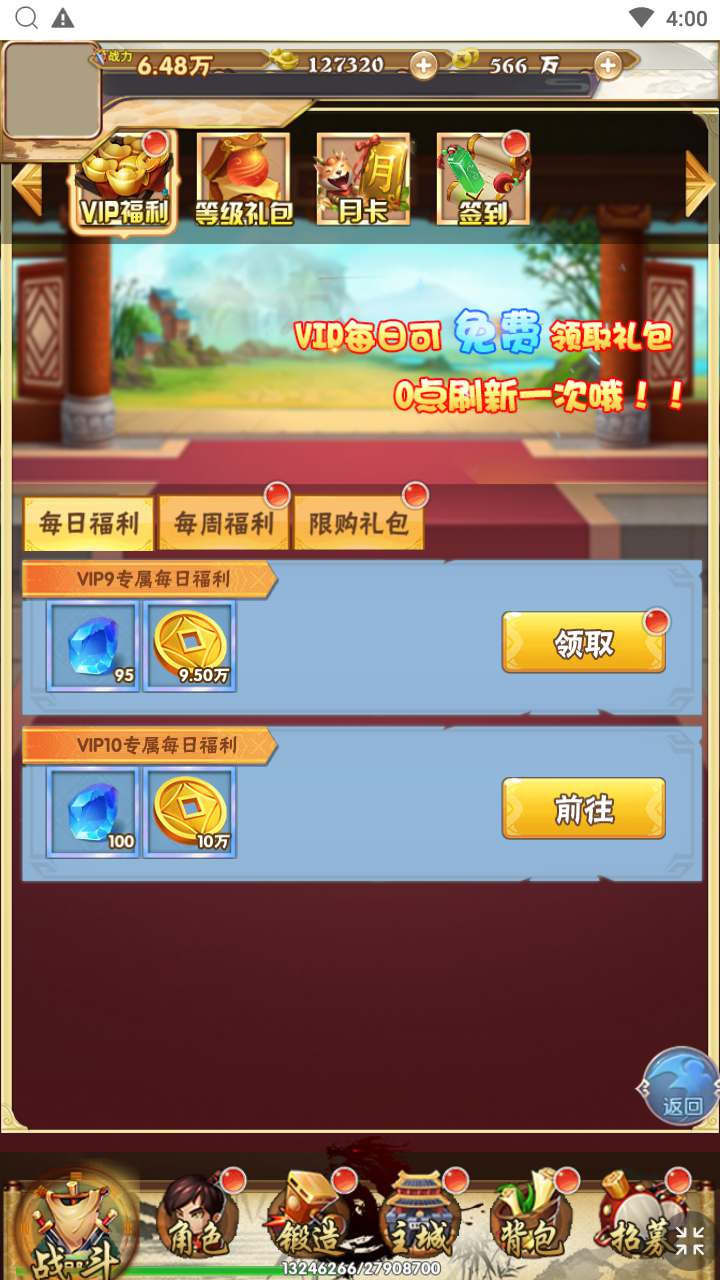
Task: Show next welfare categories with right arrow
Action: click(x=700, y=183)
